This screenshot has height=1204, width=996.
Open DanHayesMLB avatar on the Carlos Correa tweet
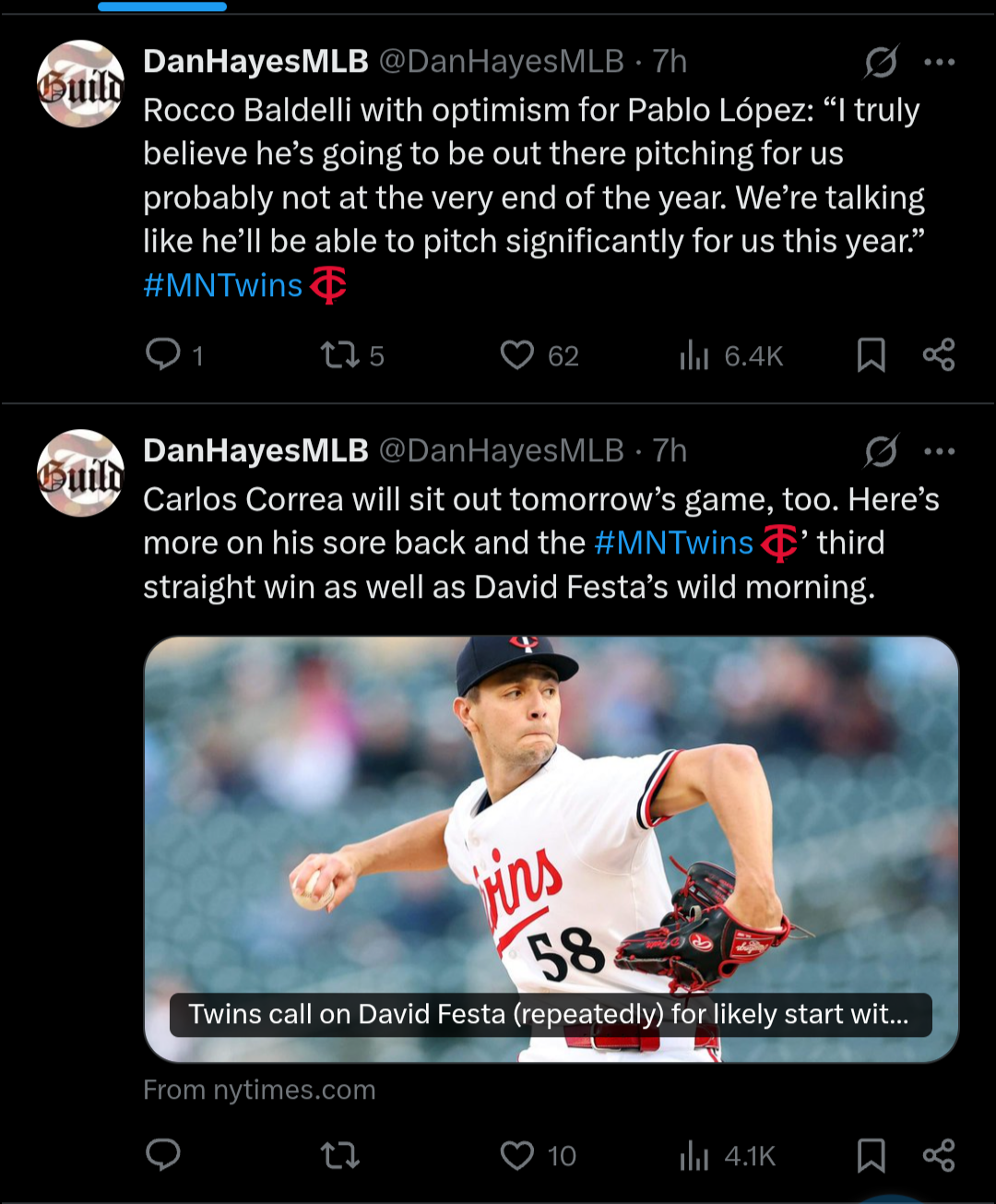[x=80, y=472]
